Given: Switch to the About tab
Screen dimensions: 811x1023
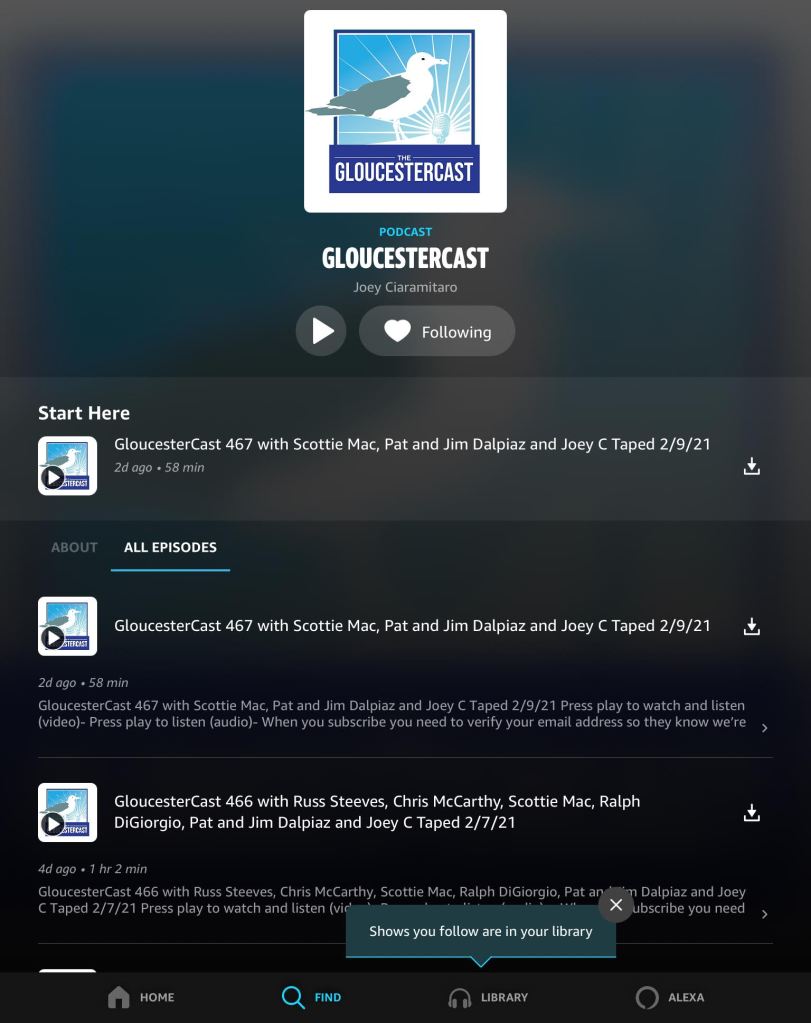Looking at the screenshot, I should (x=74, y=547).
